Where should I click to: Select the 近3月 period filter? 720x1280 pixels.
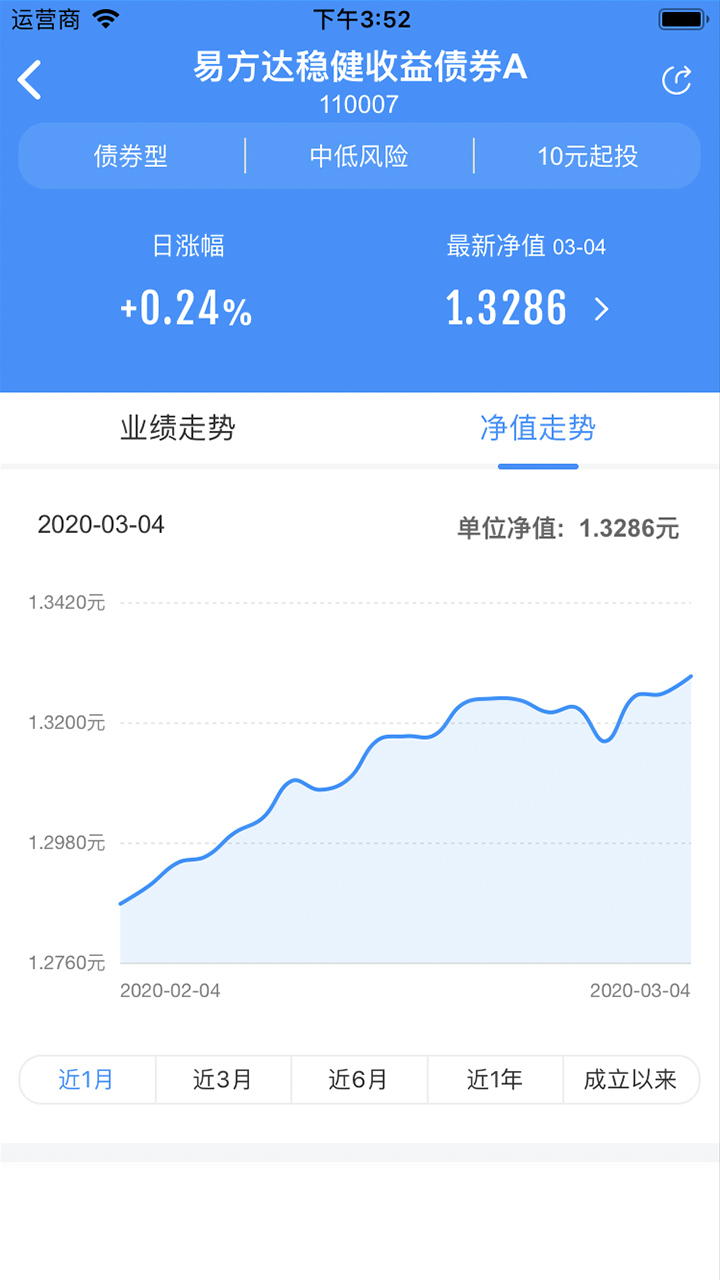pos(224,1079)
